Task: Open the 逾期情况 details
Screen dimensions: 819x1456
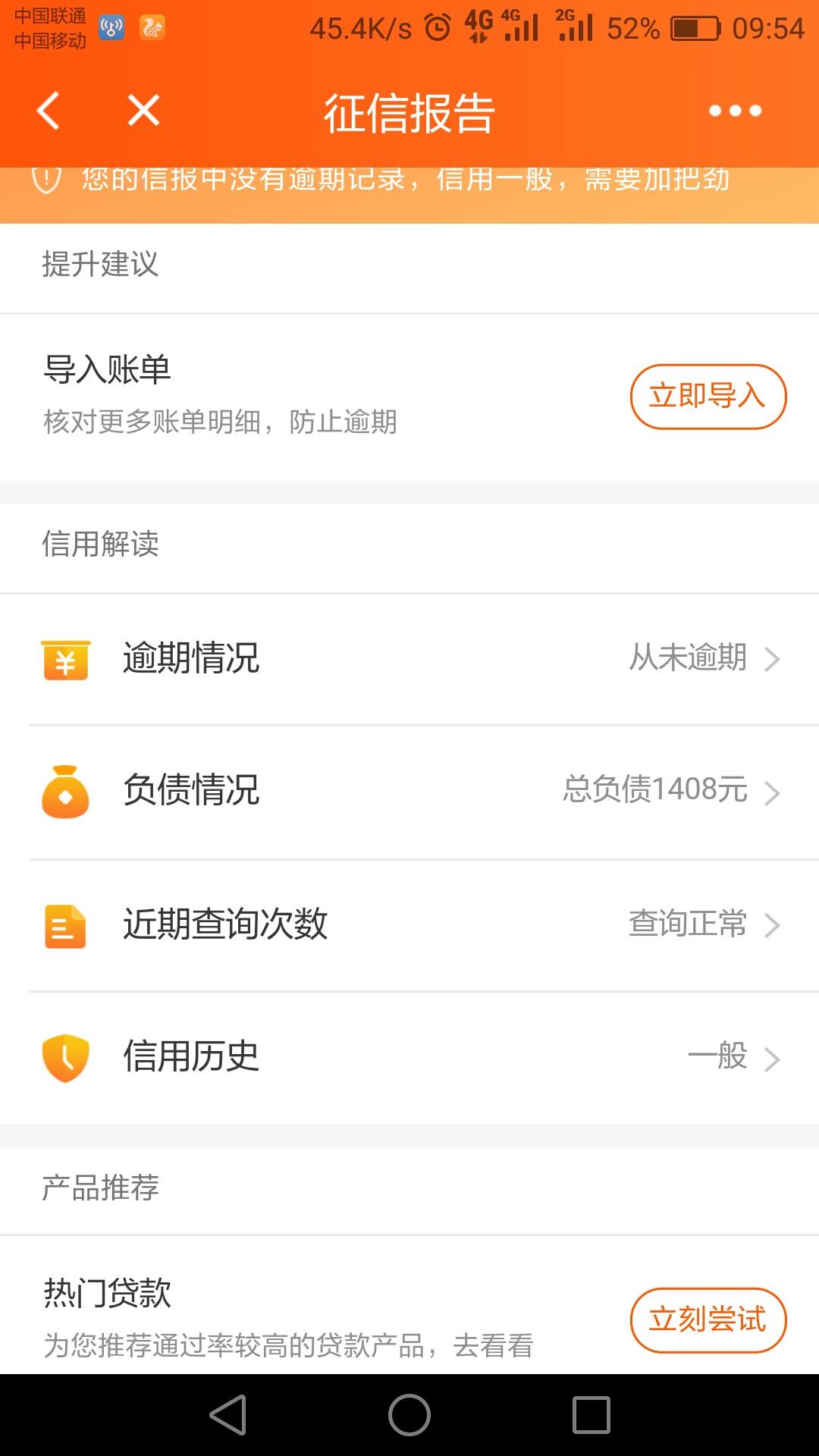Action: tap(409, 658)
